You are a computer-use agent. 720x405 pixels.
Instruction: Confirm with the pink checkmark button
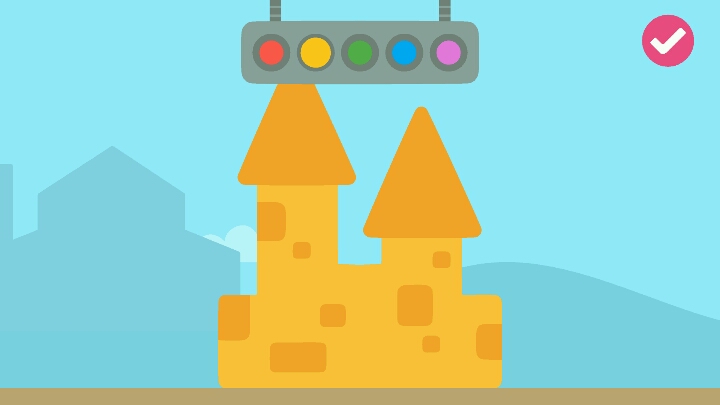coord(667,41)
